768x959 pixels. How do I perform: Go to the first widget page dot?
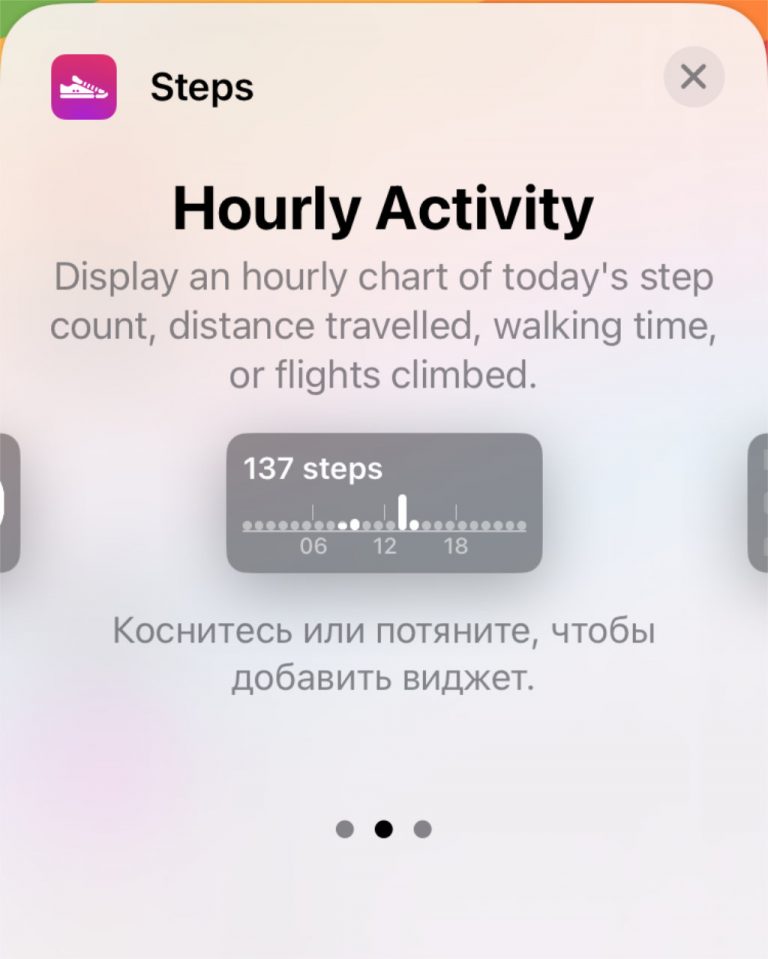pyautogui.click(x=345, y=829)
